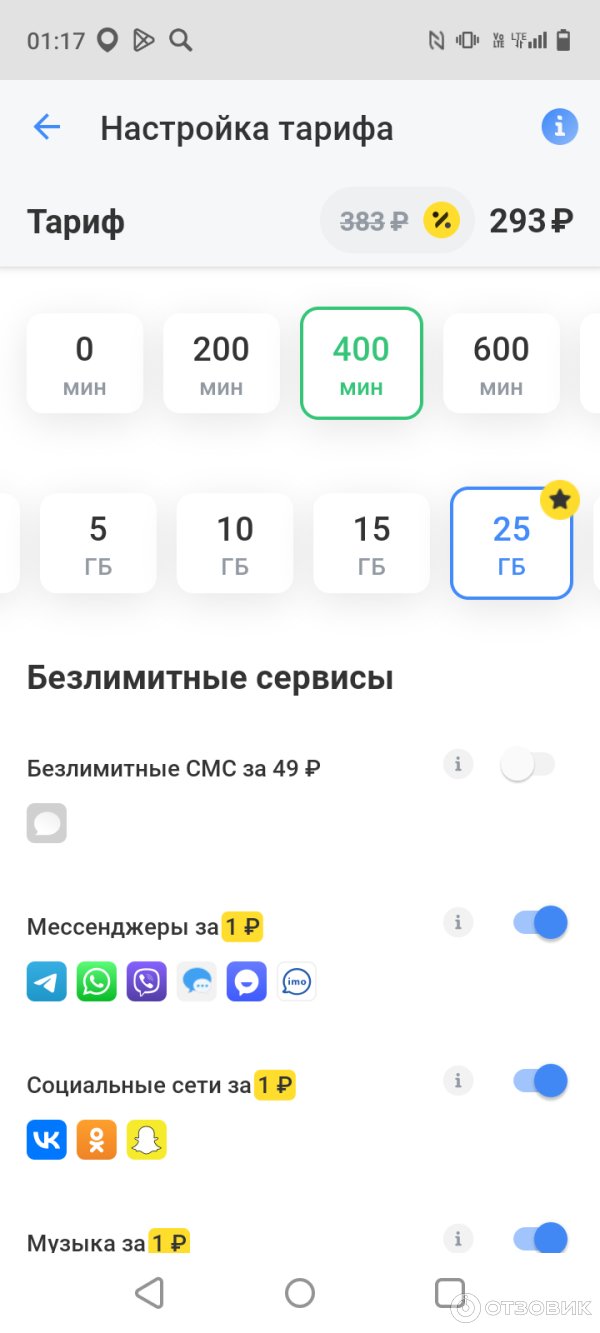Select the 0 мин option
600x1333 pixels.
click(x=85, y=363)
